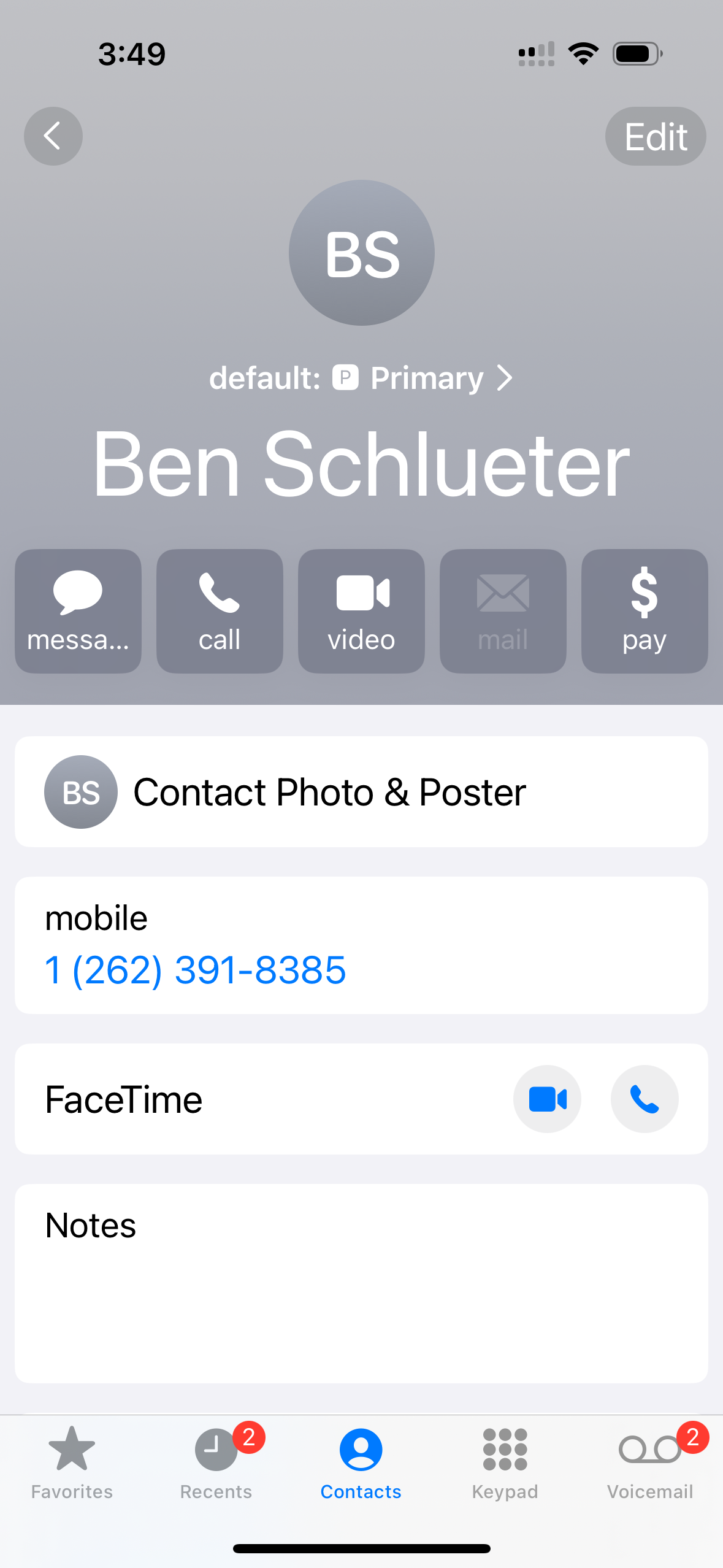Open Contact Photo & Poster
The width and height of the screenshot is (723, 1568).
click(x=361, y=792)
